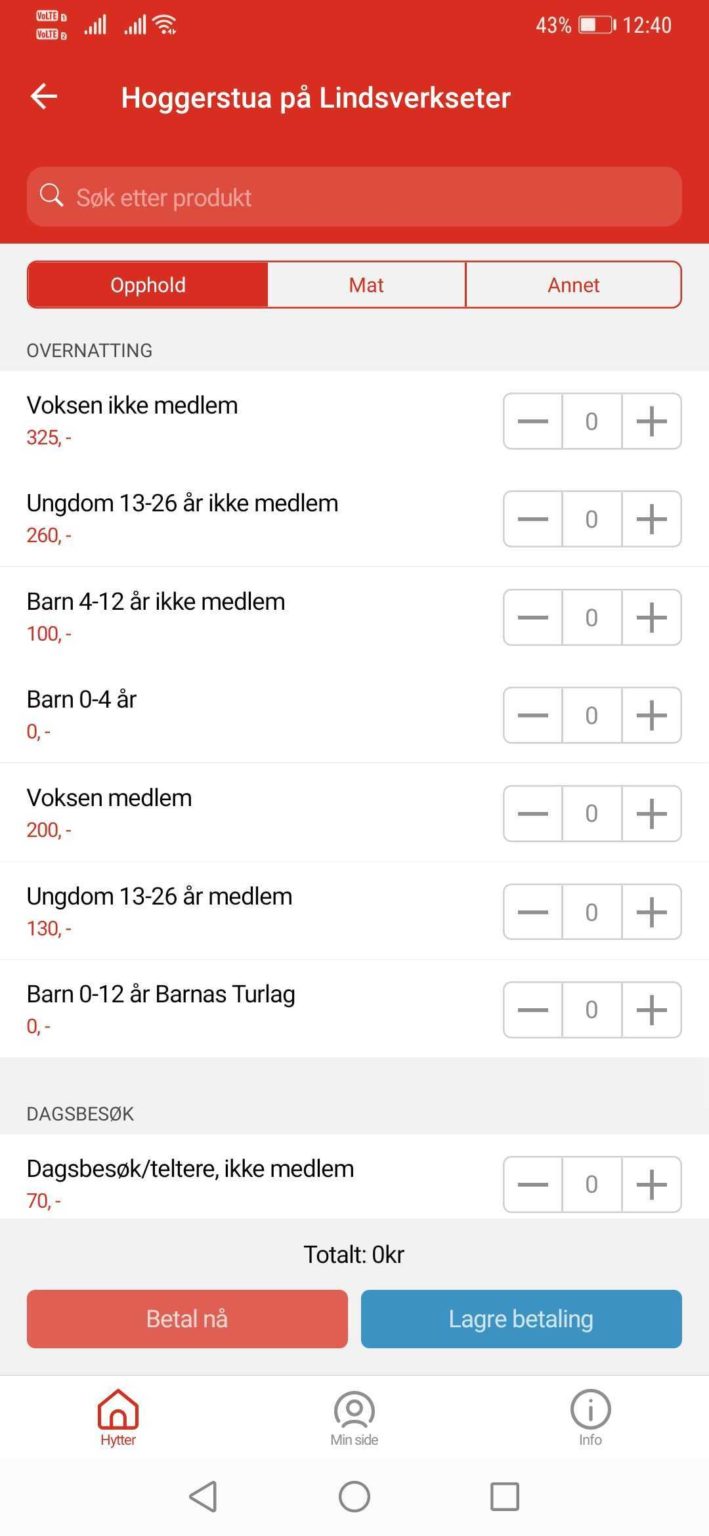Increase Barn 0-4 år quantity
Image resolution: width=709 pixels, height=1536 pixels.
pos(651,715)
